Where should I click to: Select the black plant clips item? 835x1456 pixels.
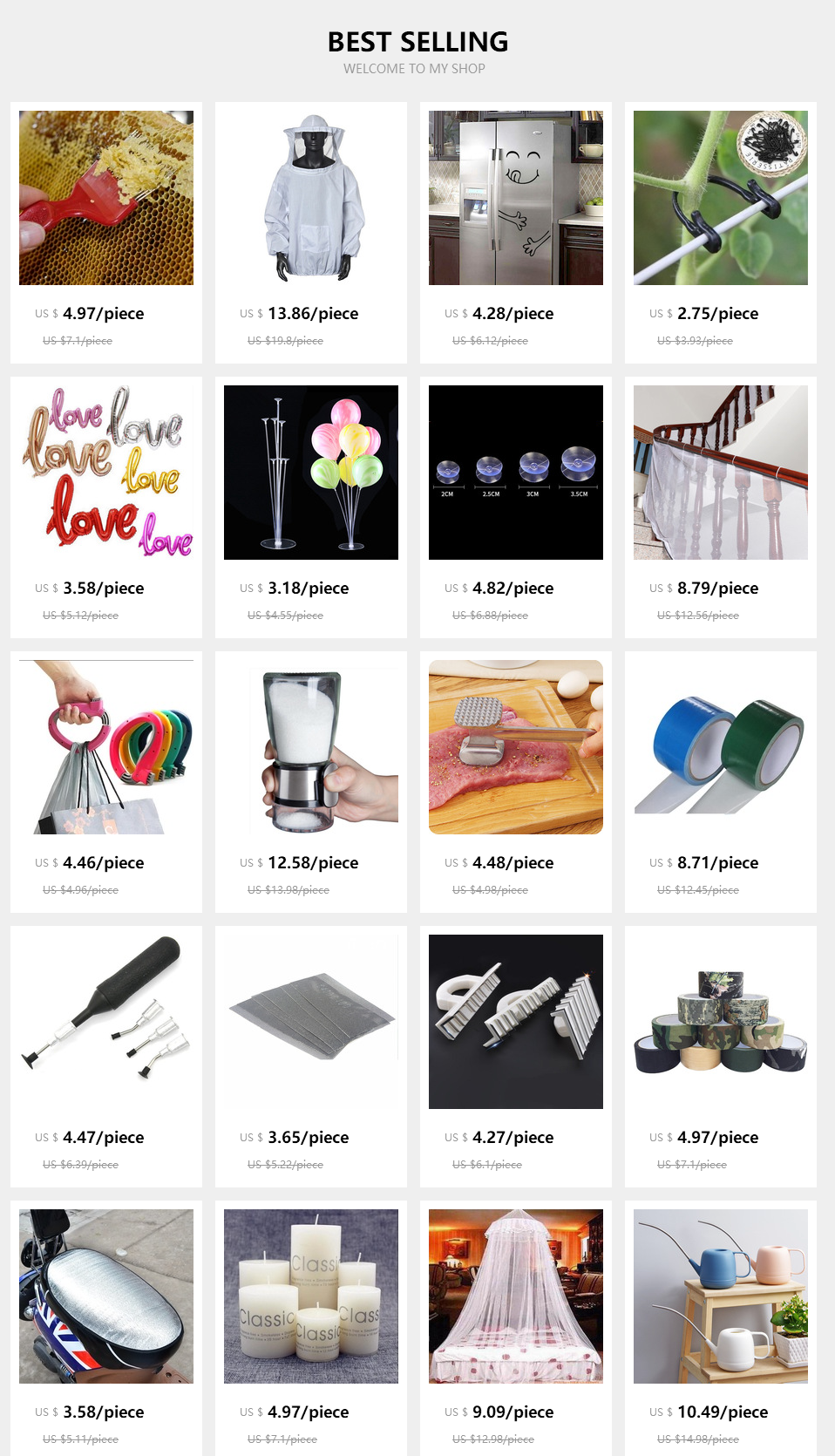[x=721, y=198]
